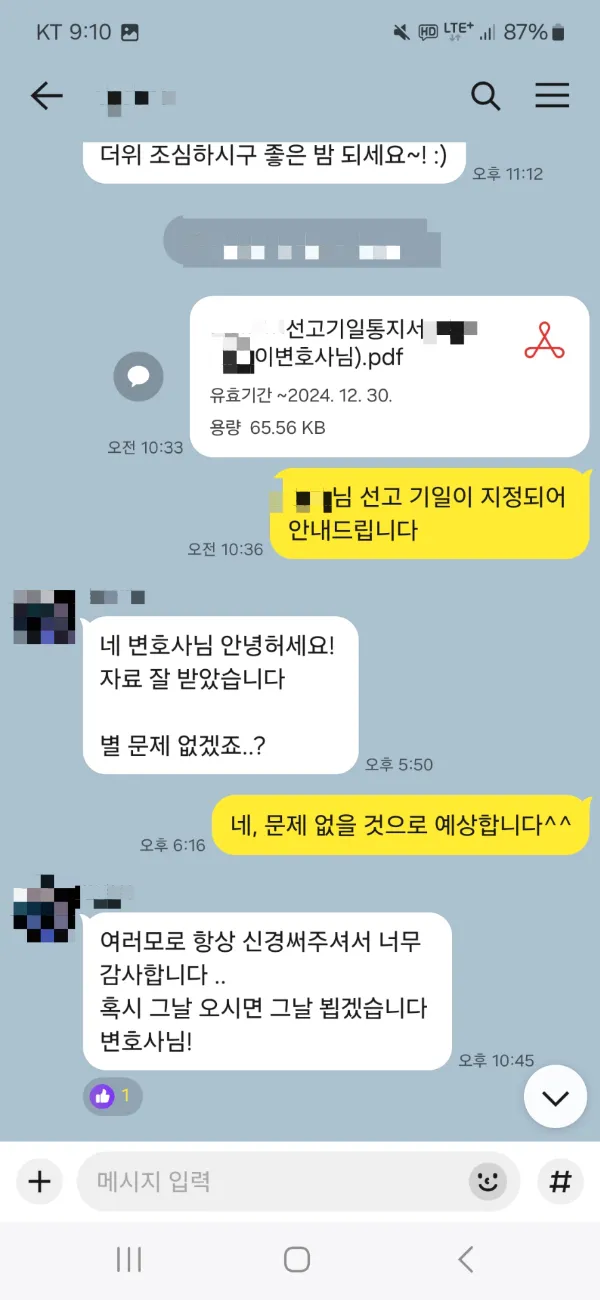Open the profile picture next to 네 변호사님 안녕하세요
The height and width of the screenshot is (1300, 600).
(44, 617)
